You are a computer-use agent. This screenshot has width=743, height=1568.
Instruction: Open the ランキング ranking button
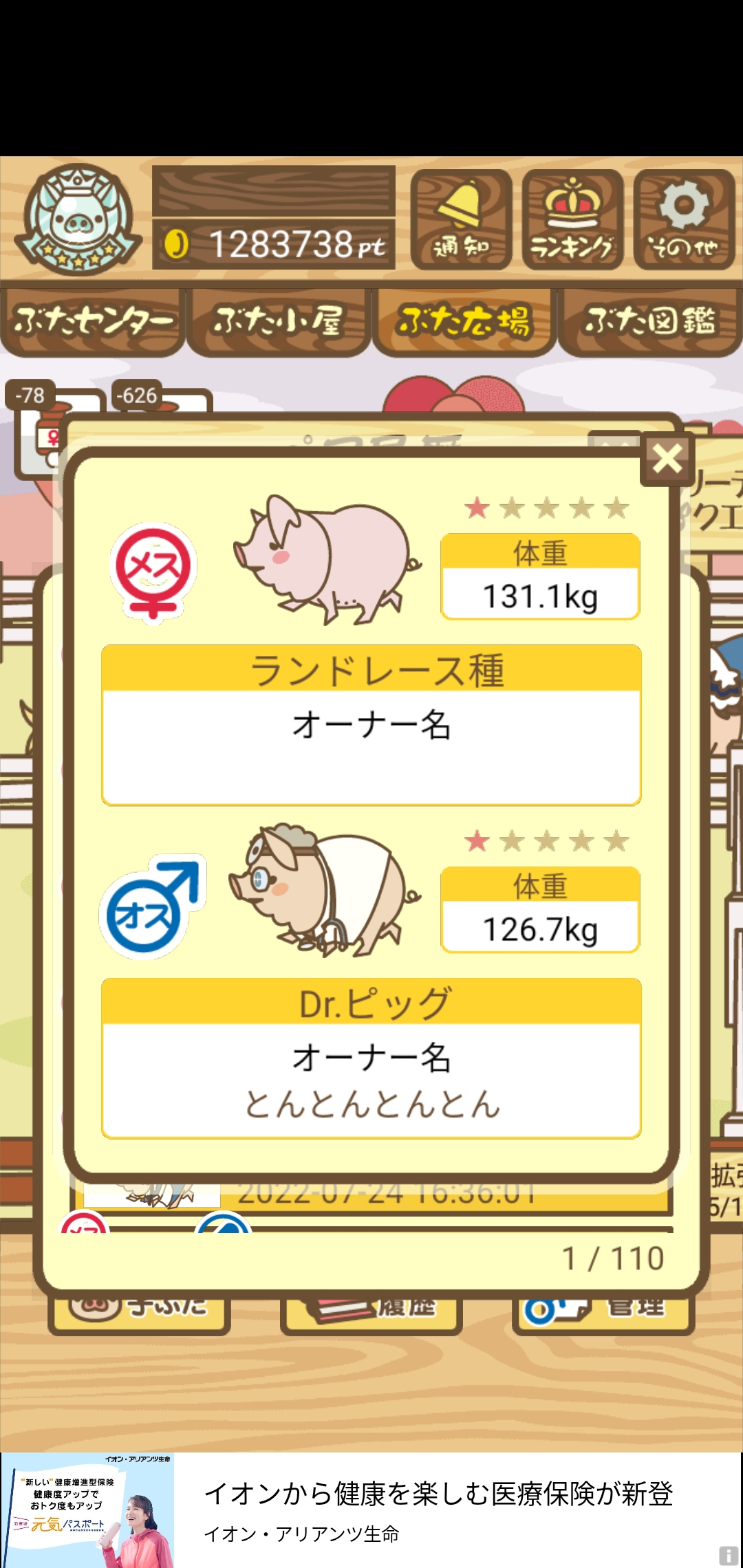pyautogui.click(x=572, y=219)
